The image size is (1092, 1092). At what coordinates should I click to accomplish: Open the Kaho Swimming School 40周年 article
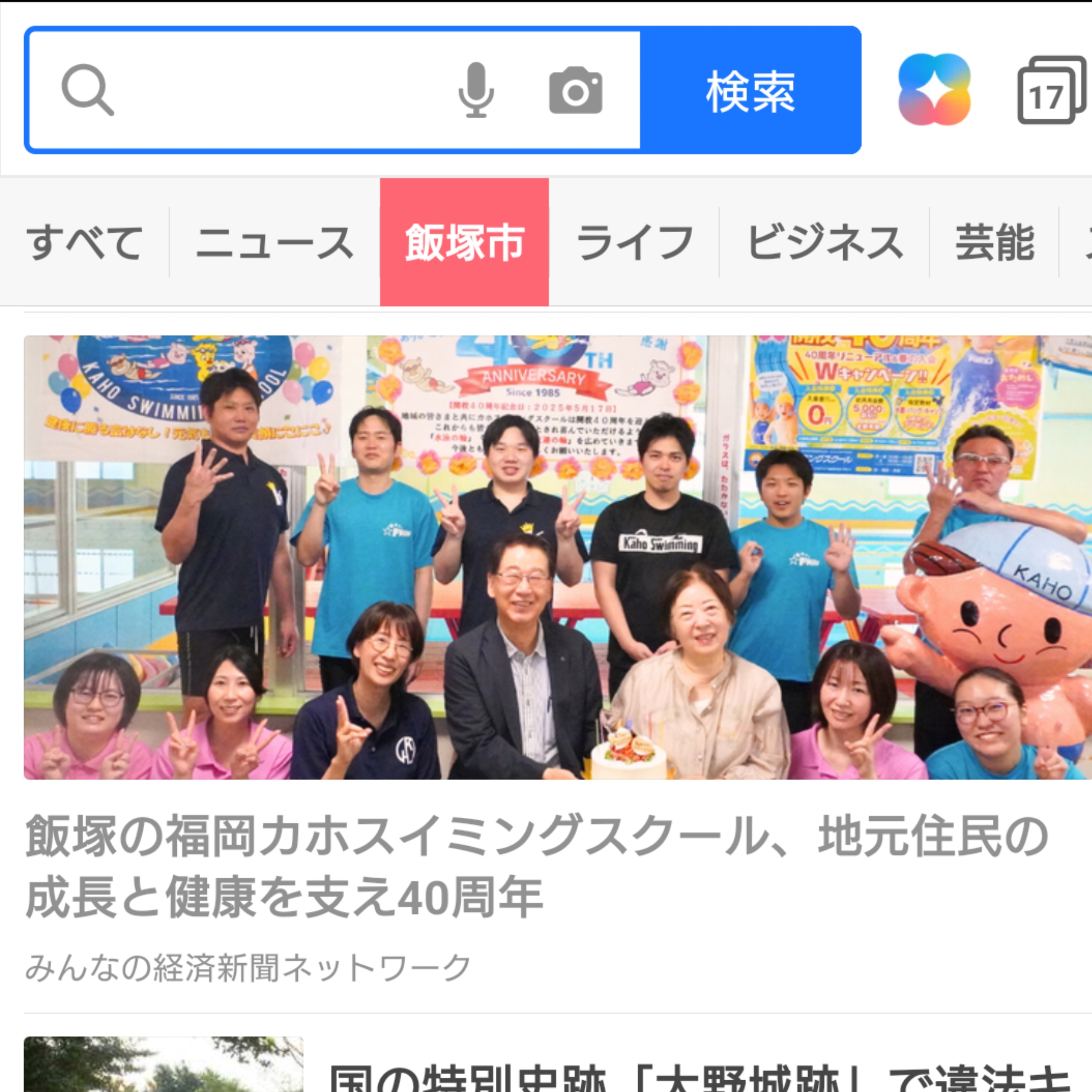tap(537, 865)
